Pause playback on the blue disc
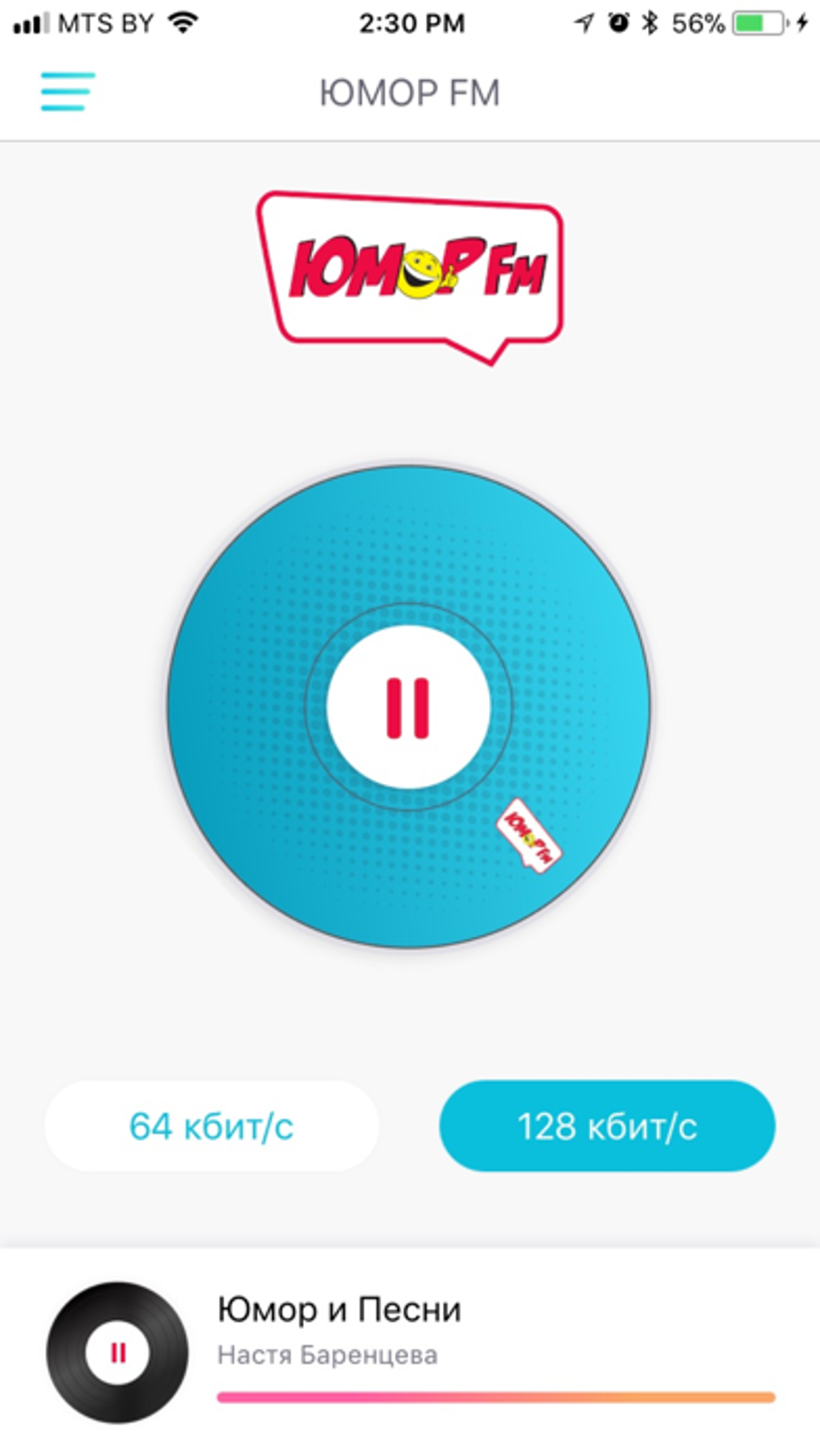820x1456 pixels. point(408,707)
